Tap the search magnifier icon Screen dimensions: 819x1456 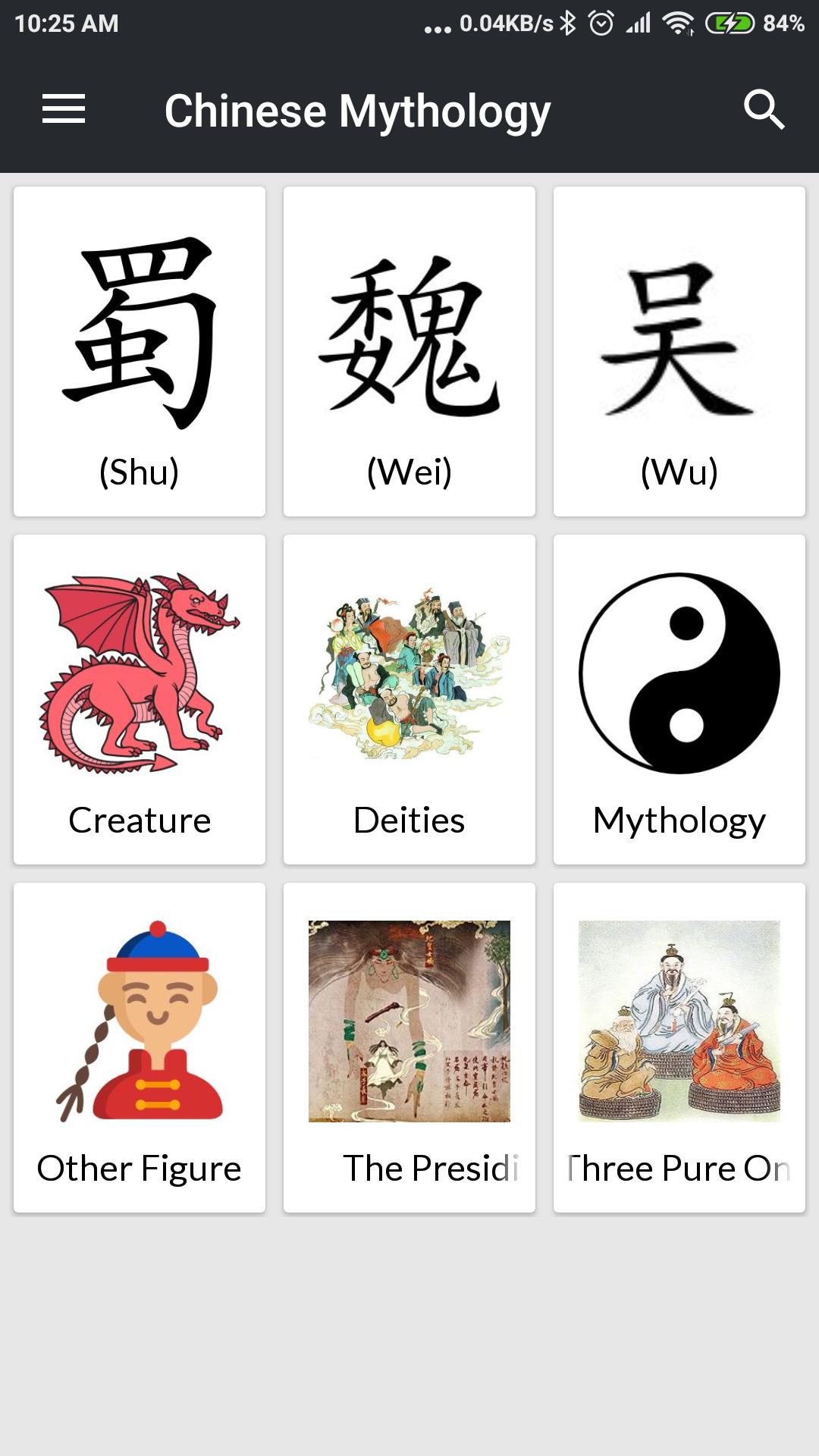click(763, 110)
